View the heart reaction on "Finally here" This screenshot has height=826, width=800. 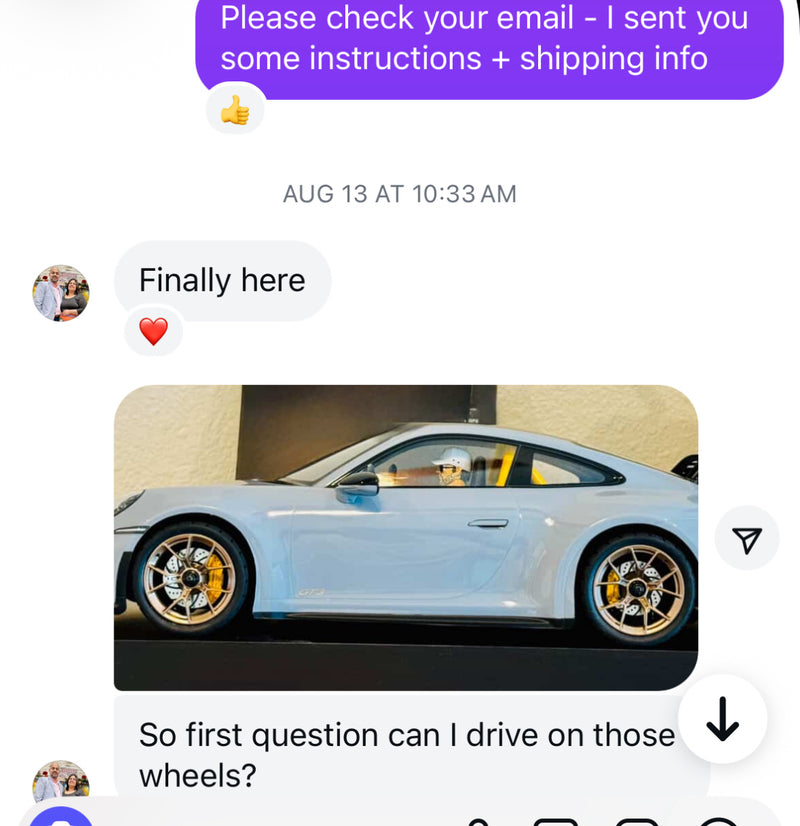coord(153,331)
